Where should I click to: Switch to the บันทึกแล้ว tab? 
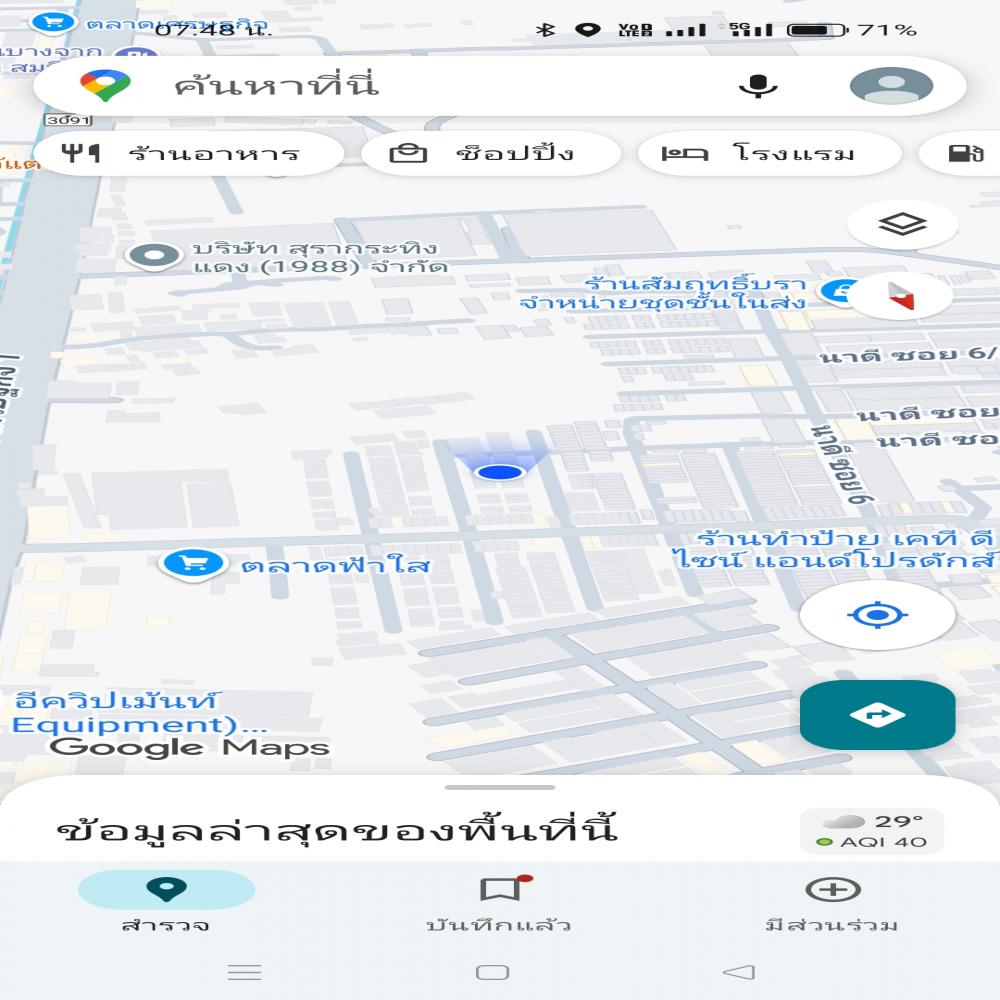[499, 902]
